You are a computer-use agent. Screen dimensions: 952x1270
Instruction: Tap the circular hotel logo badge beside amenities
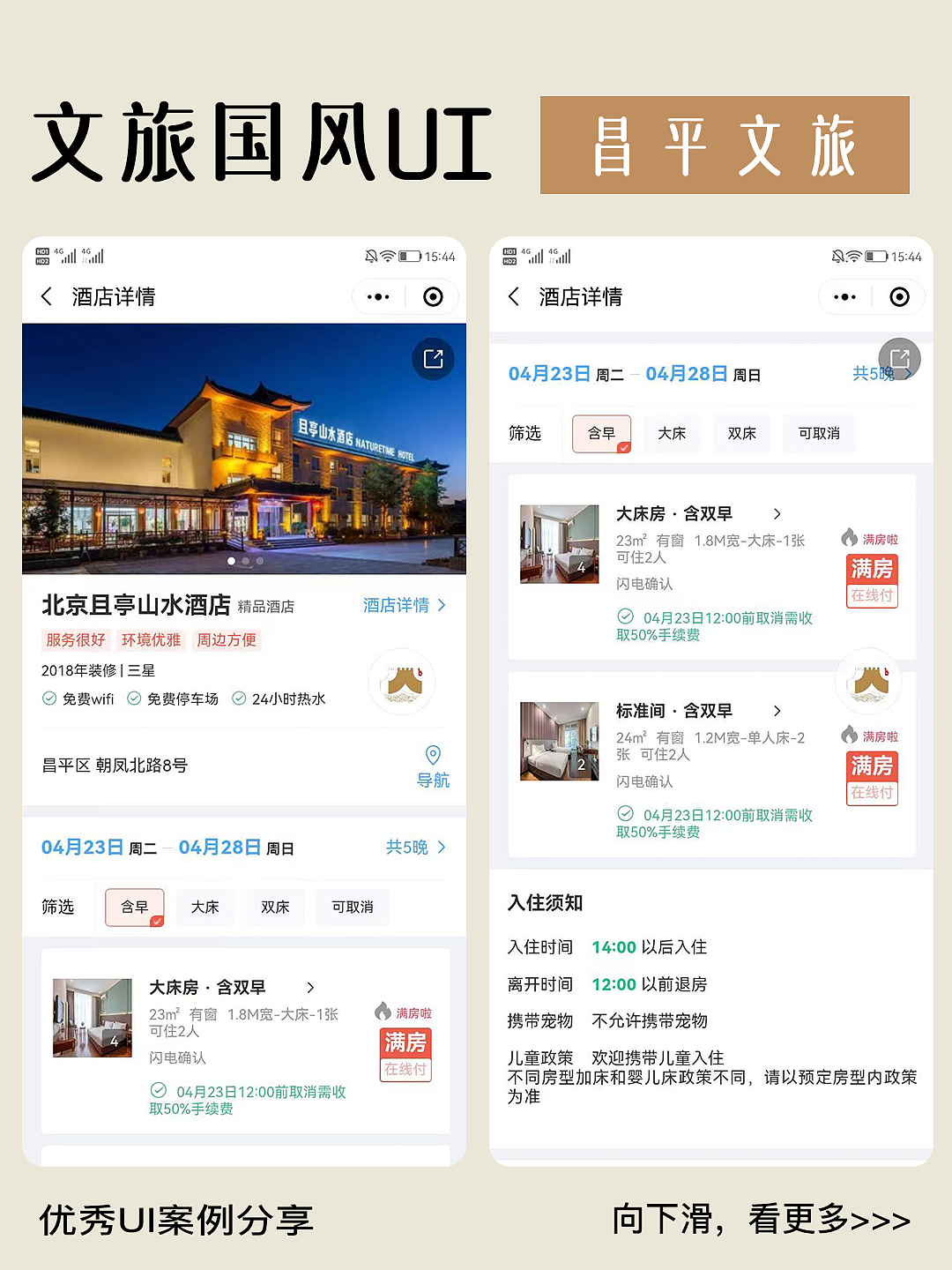pyautogui.click(x=403, y=684)
